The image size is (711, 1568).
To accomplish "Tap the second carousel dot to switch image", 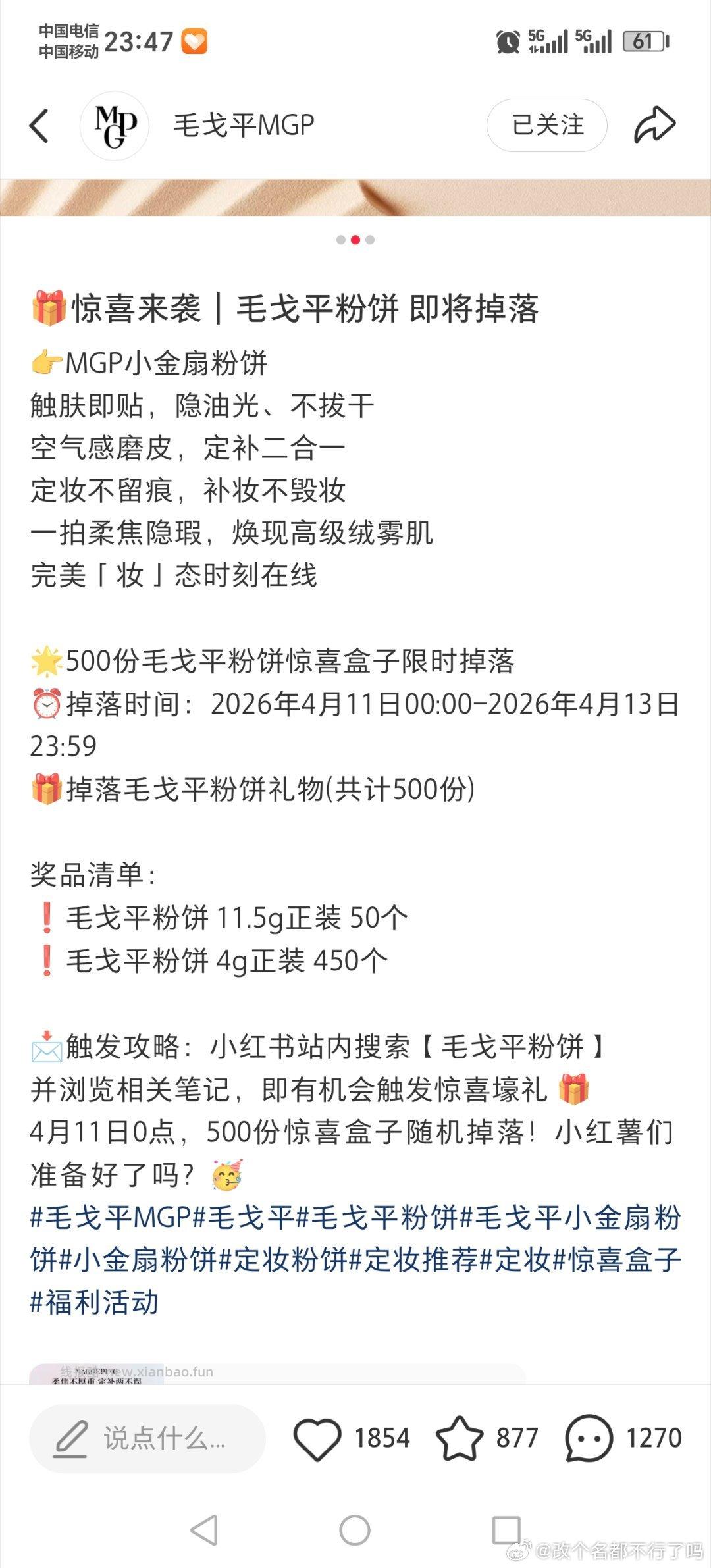I will pyautogui.click(x=355, y=241).
